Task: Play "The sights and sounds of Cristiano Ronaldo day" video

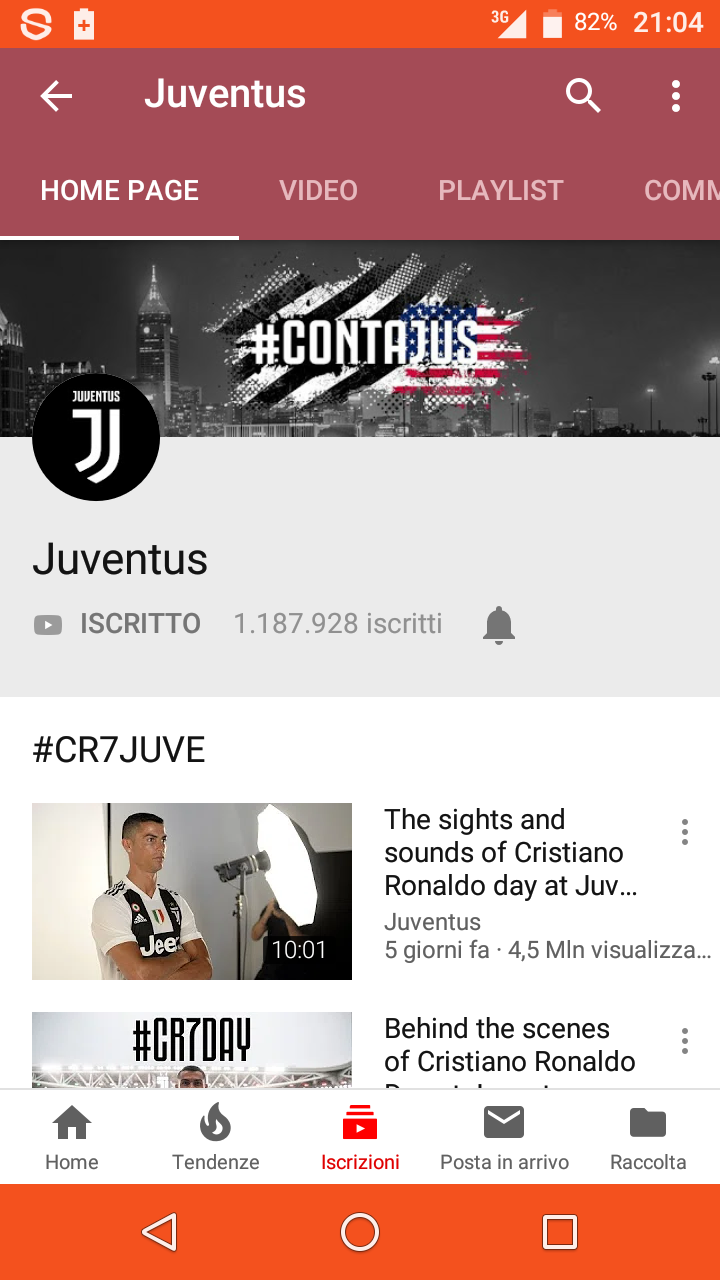Action: [192, 891]
